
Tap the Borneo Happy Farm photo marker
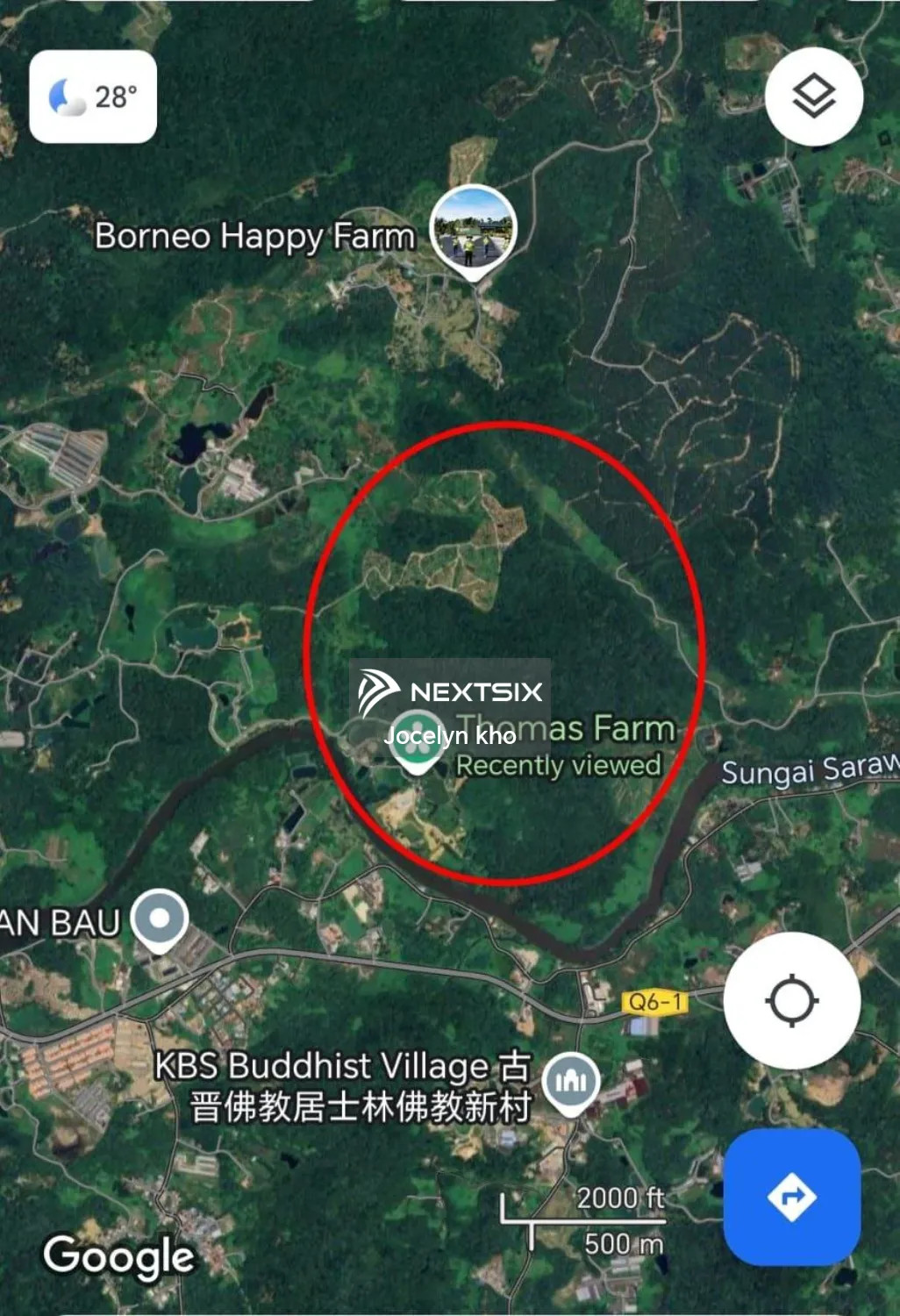click(x=472, y=226)
